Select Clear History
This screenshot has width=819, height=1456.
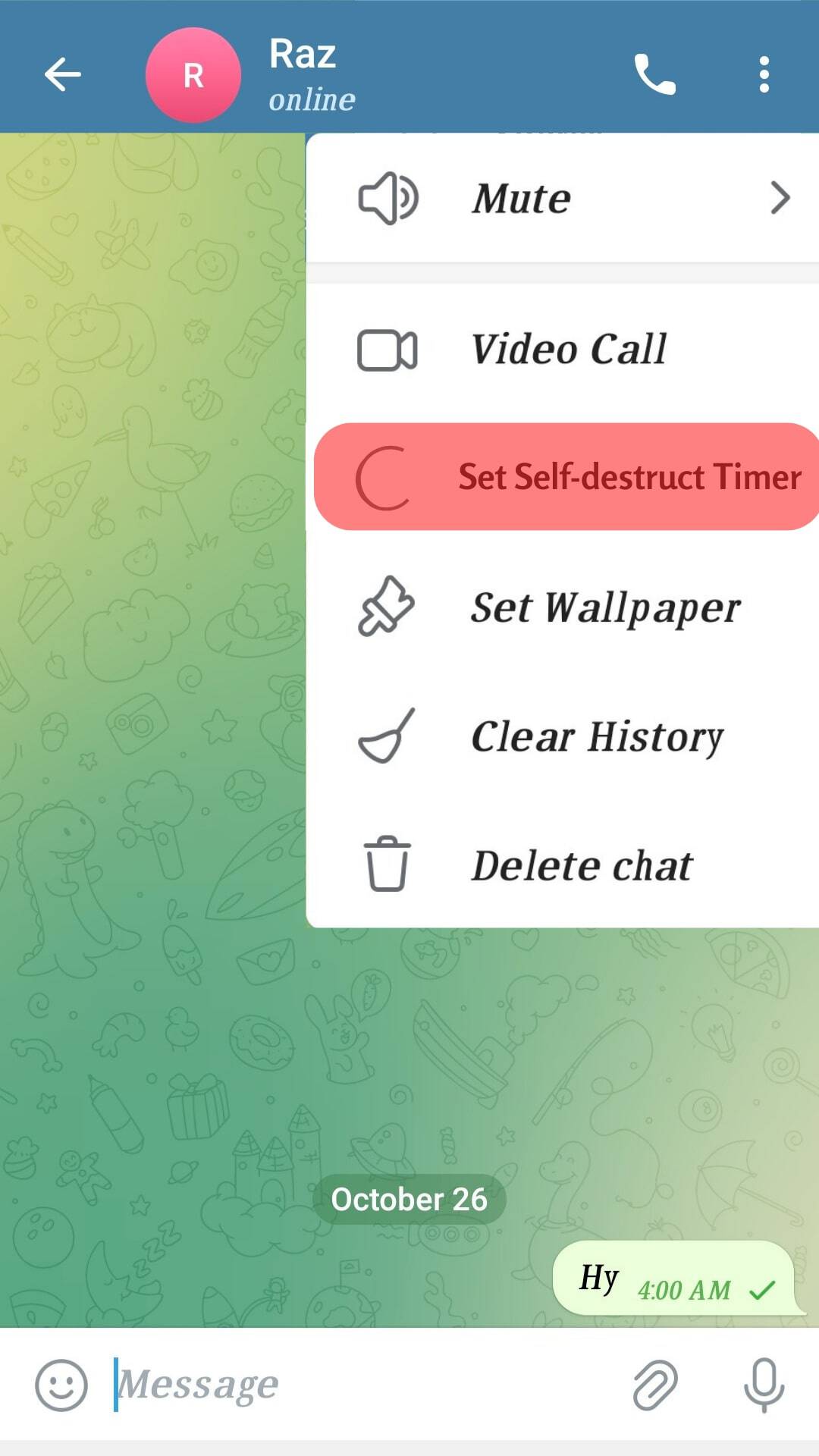point(563,736)
